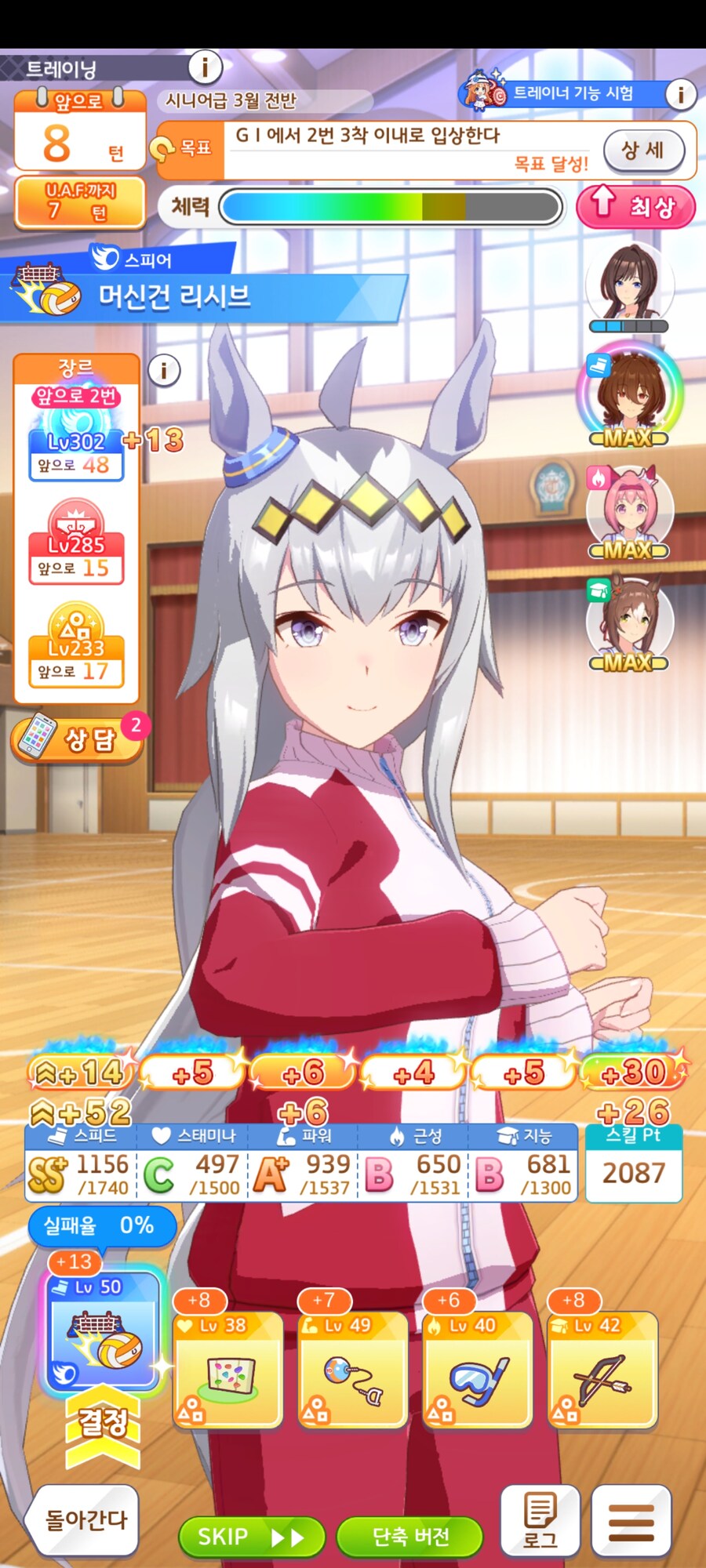Screen dimensions: 706x1568
Task: Open the 최상 condition button
Action: [x=636, y=206]
